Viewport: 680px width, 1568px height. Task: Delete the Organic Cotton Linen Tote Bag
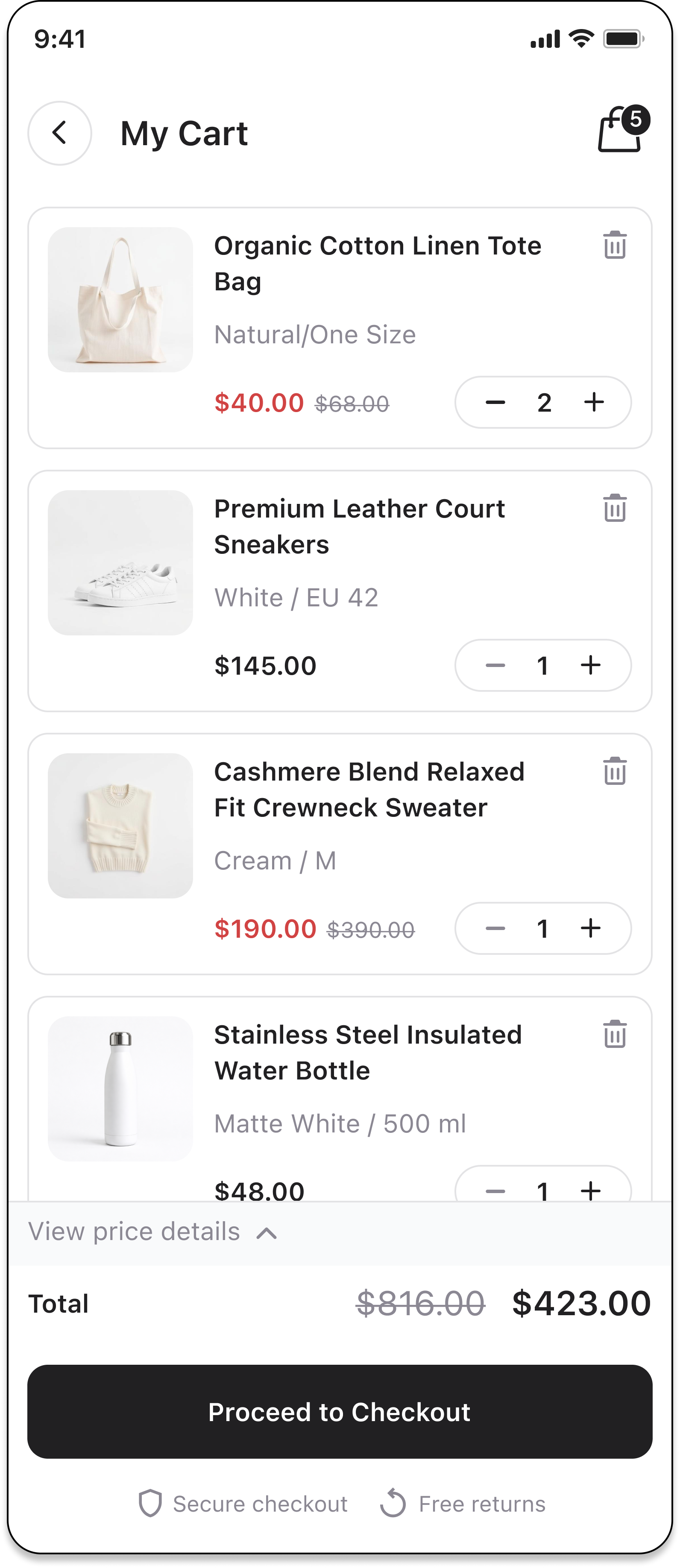tap(615, 245)
